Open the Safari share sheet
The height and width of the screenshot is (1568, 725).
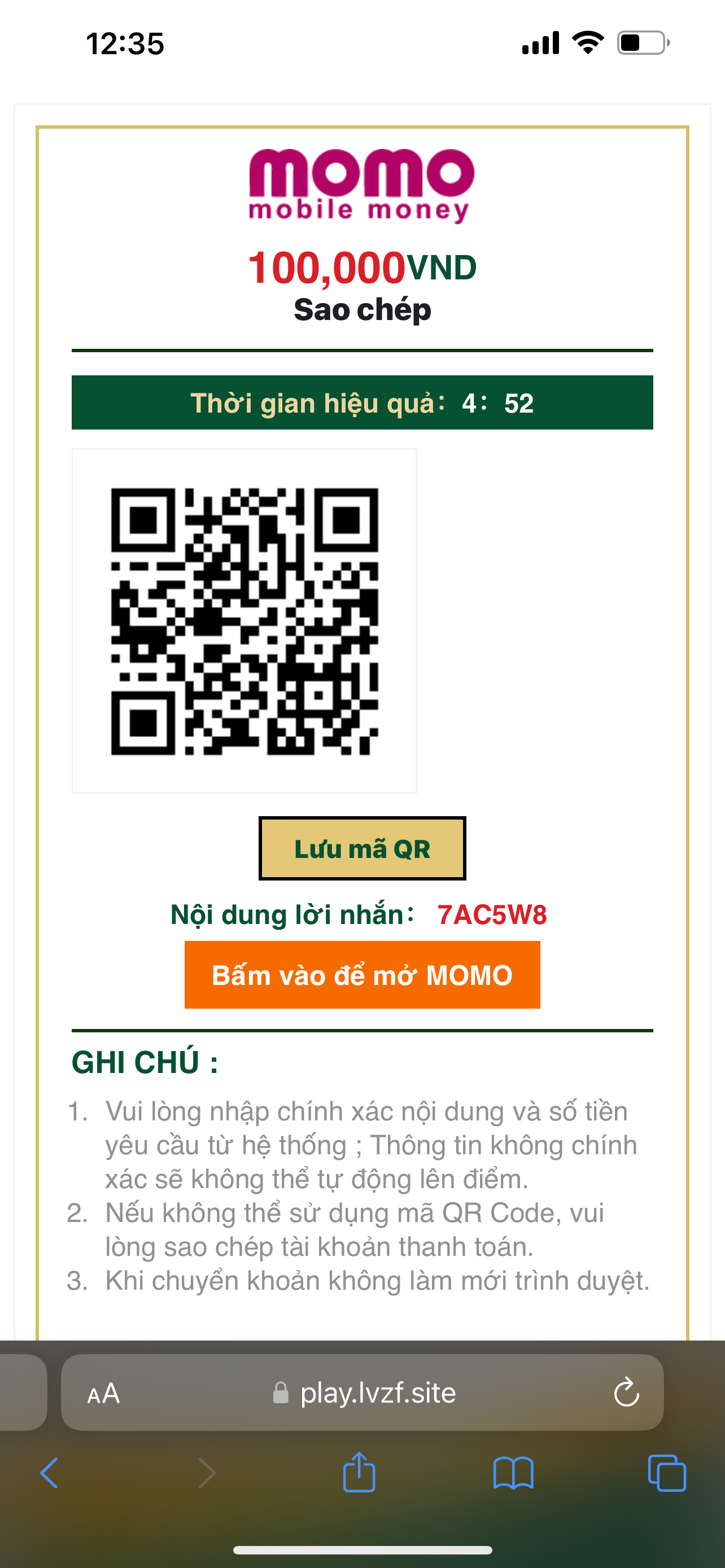(x=359, y=1472)
